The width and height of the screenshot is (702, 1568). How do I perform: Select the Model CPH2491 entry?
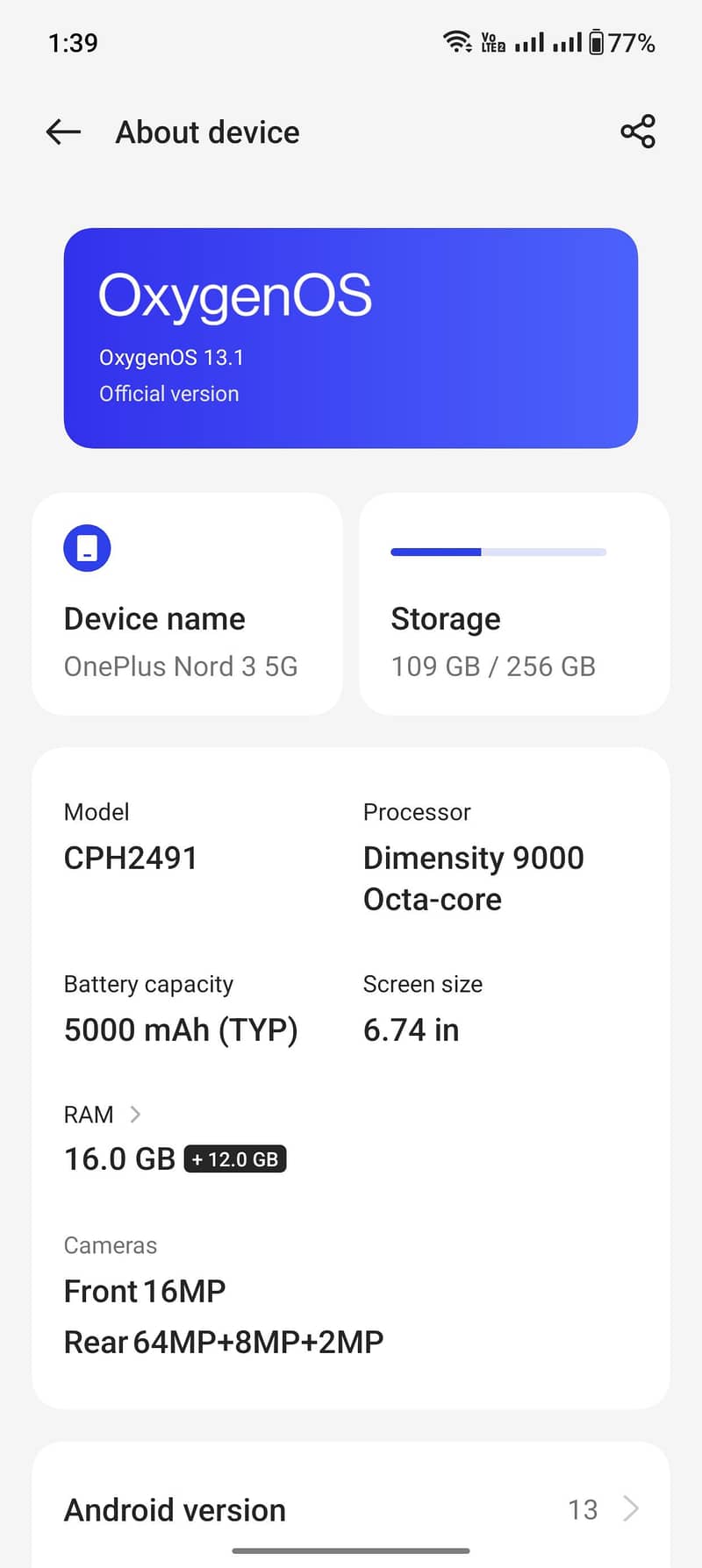(130, 837)
